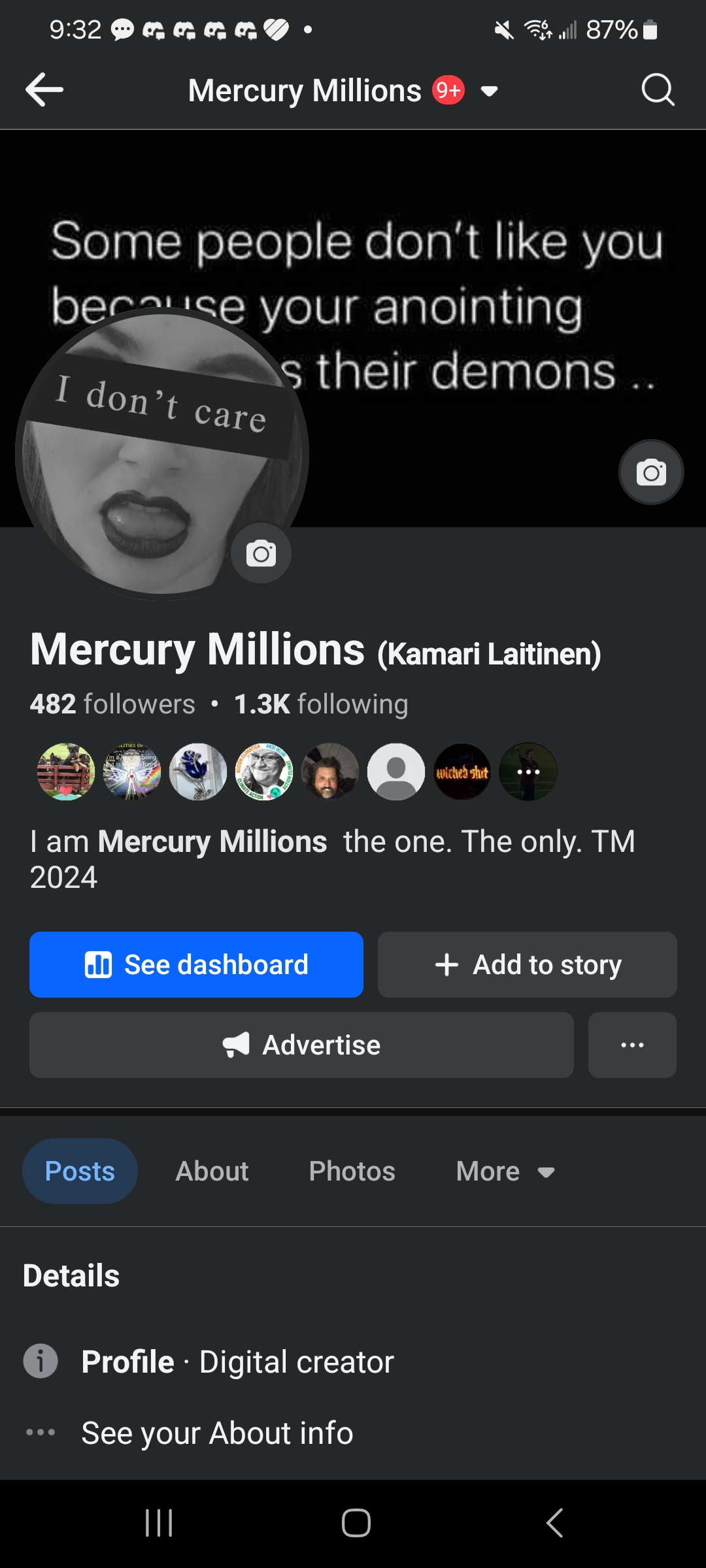Open search from the top bar
The width and height of the screenshot is (706, 1568).
pos(658,90)
